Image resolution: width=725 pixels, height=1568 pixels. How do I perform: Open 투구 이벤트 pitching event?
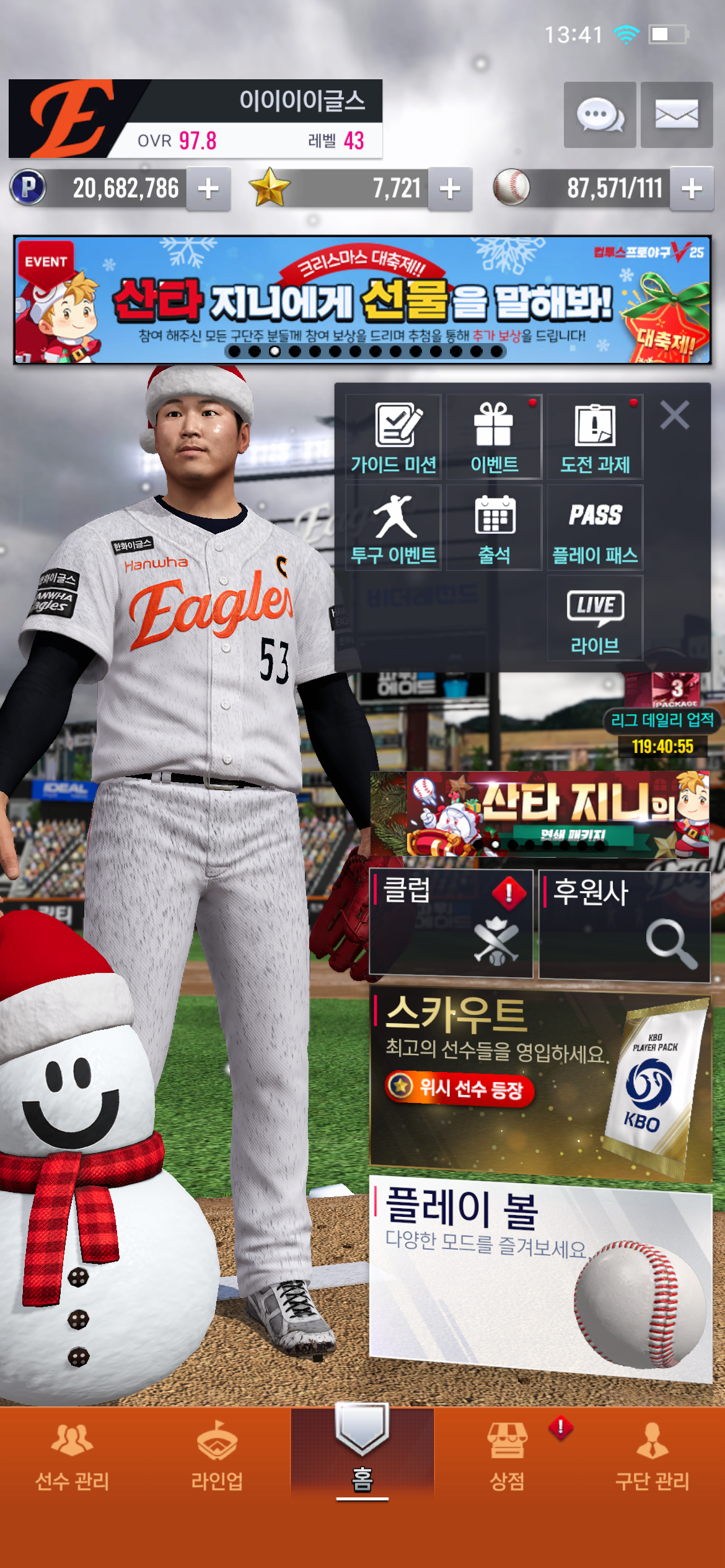393,528
